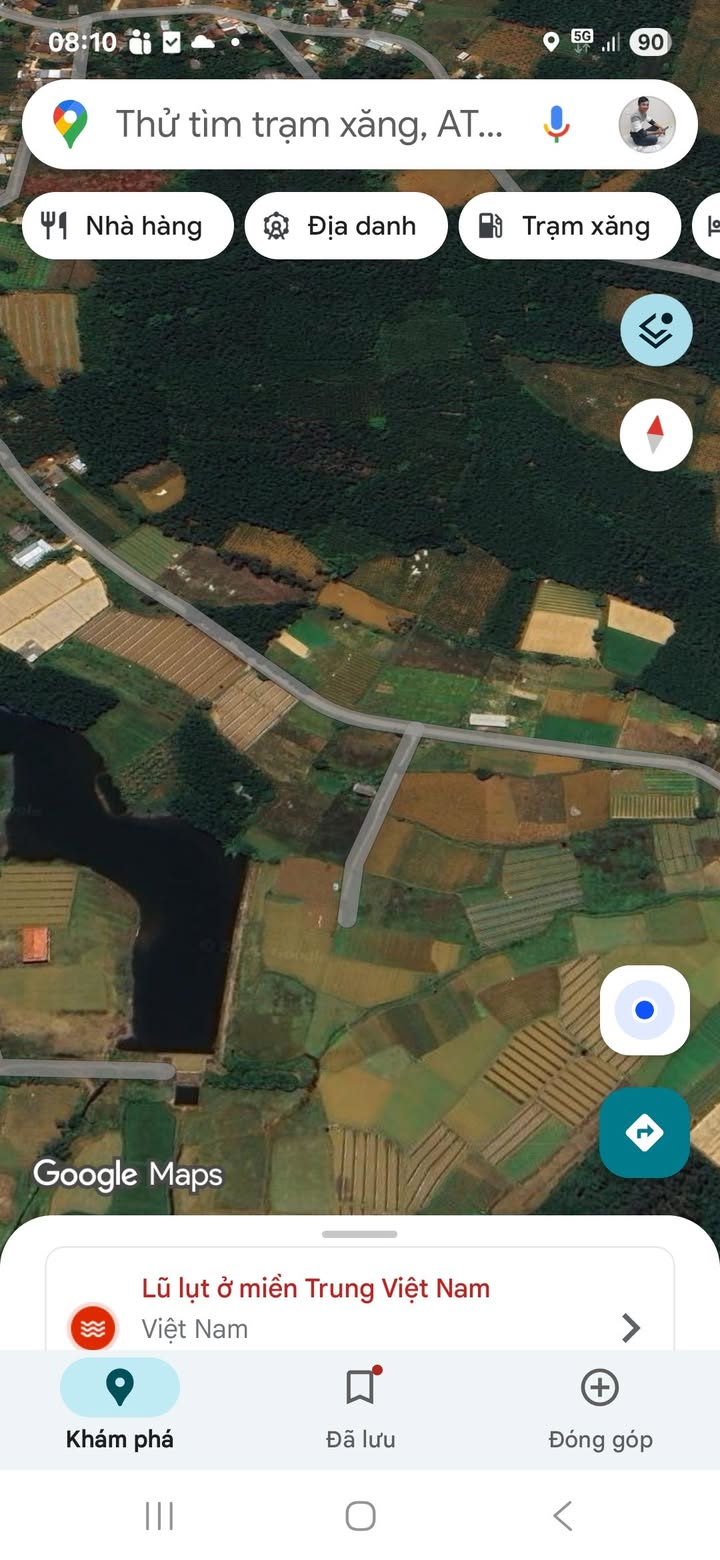Open the account profile picture
720x1560 pixels.
tap(646, 125)
